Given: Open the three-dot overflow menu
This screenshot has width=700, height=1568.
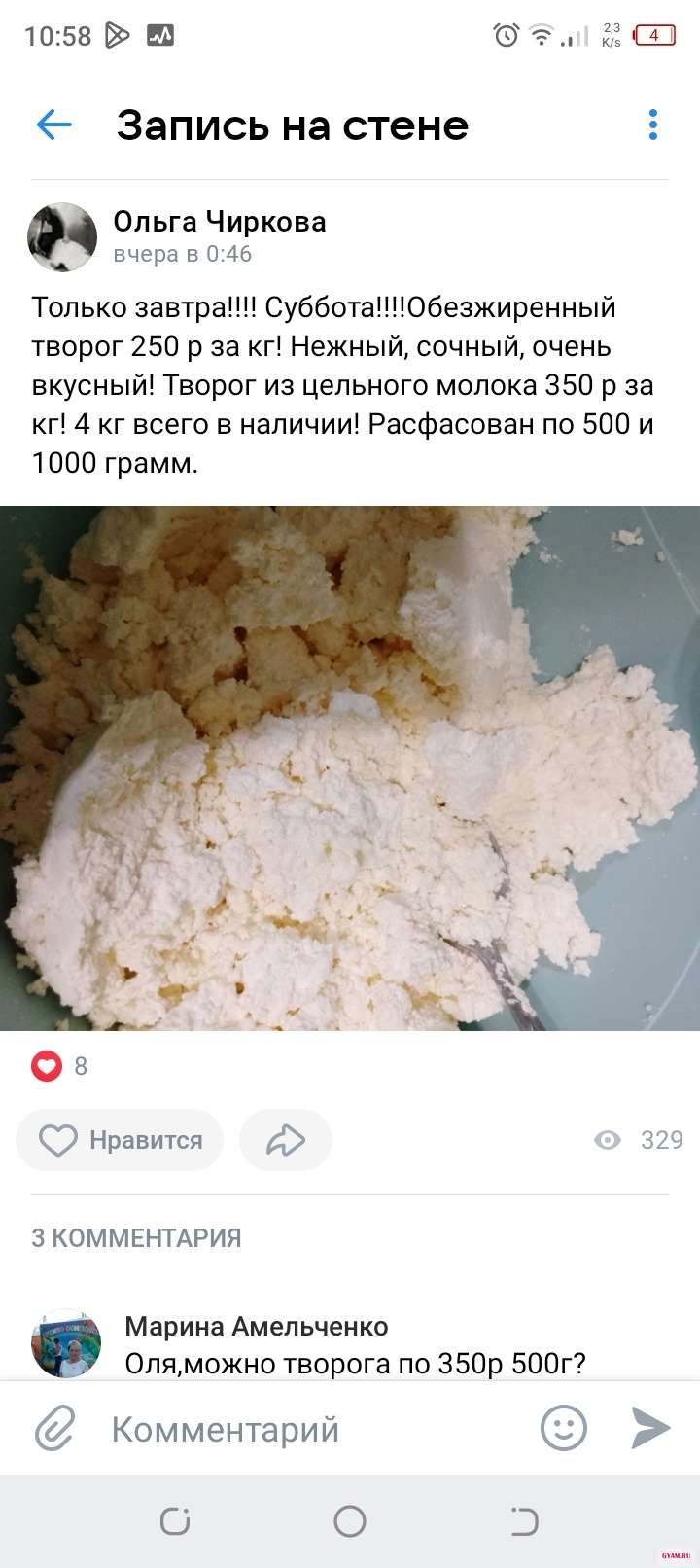Looking at the screenshot, I should (652, 125).
